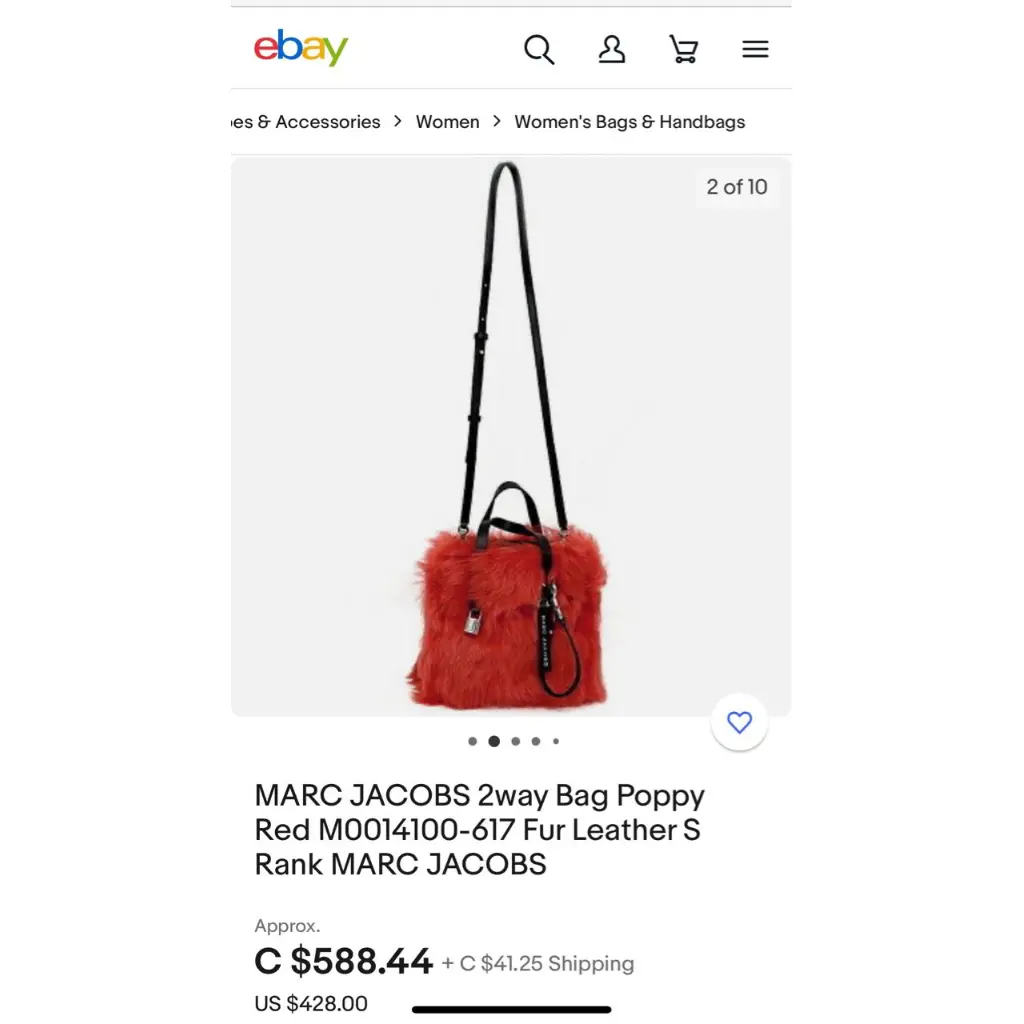1024x1024 pixels.
Task: Go to eBay home via logo
Action: tap(301, 47)
